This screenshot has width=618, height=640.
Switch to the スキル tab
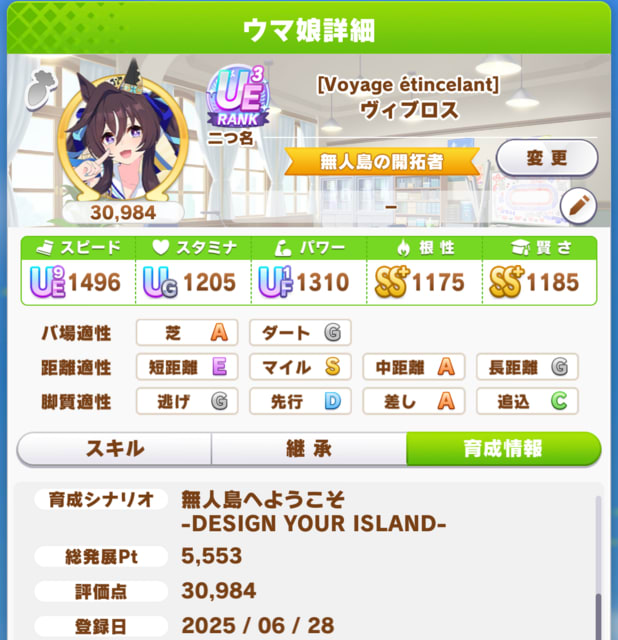[114, 449]
